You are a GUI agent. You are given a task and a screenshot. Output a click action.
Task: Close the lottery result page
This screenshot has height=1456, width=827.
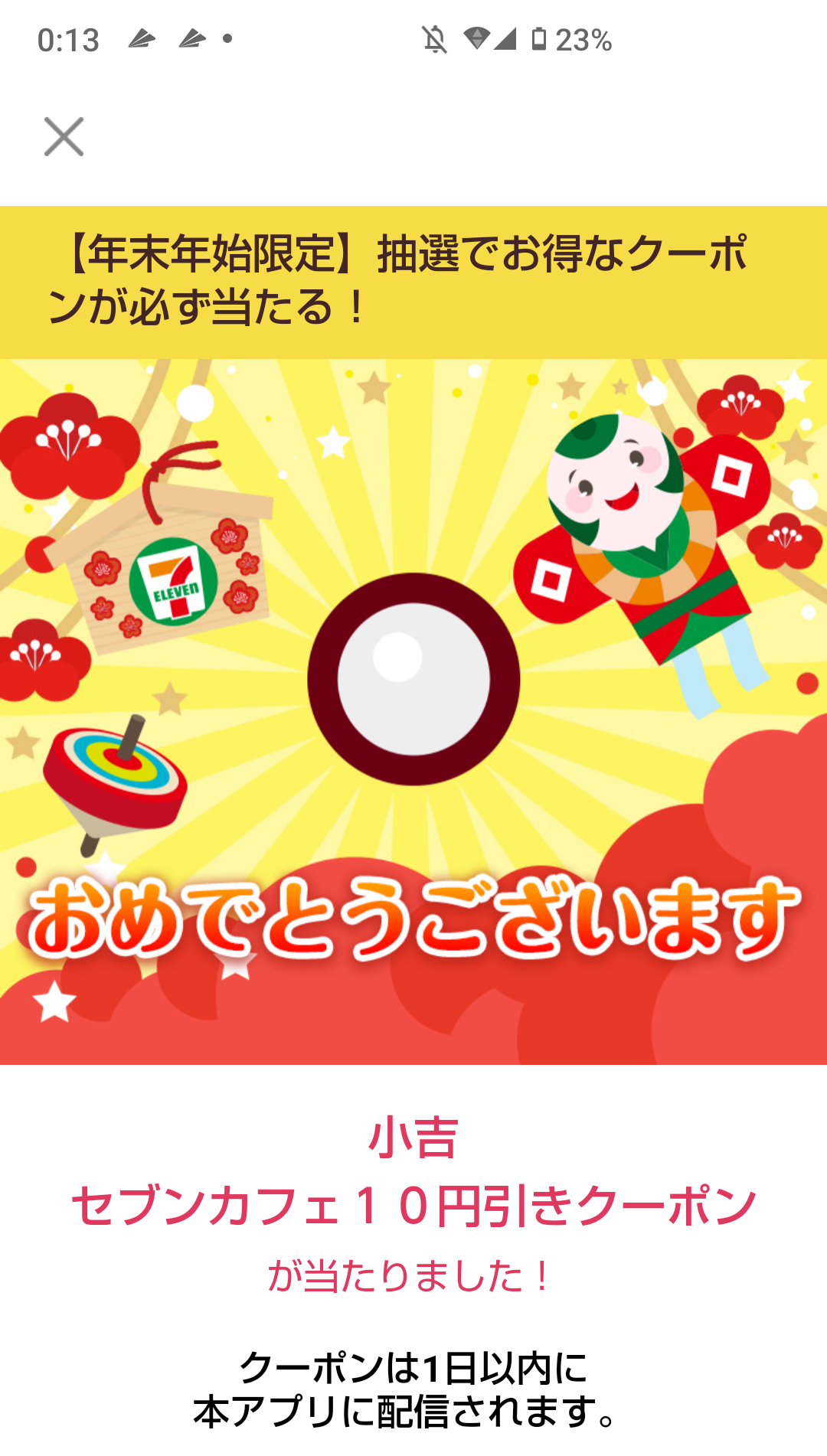(x=64, y=137)
